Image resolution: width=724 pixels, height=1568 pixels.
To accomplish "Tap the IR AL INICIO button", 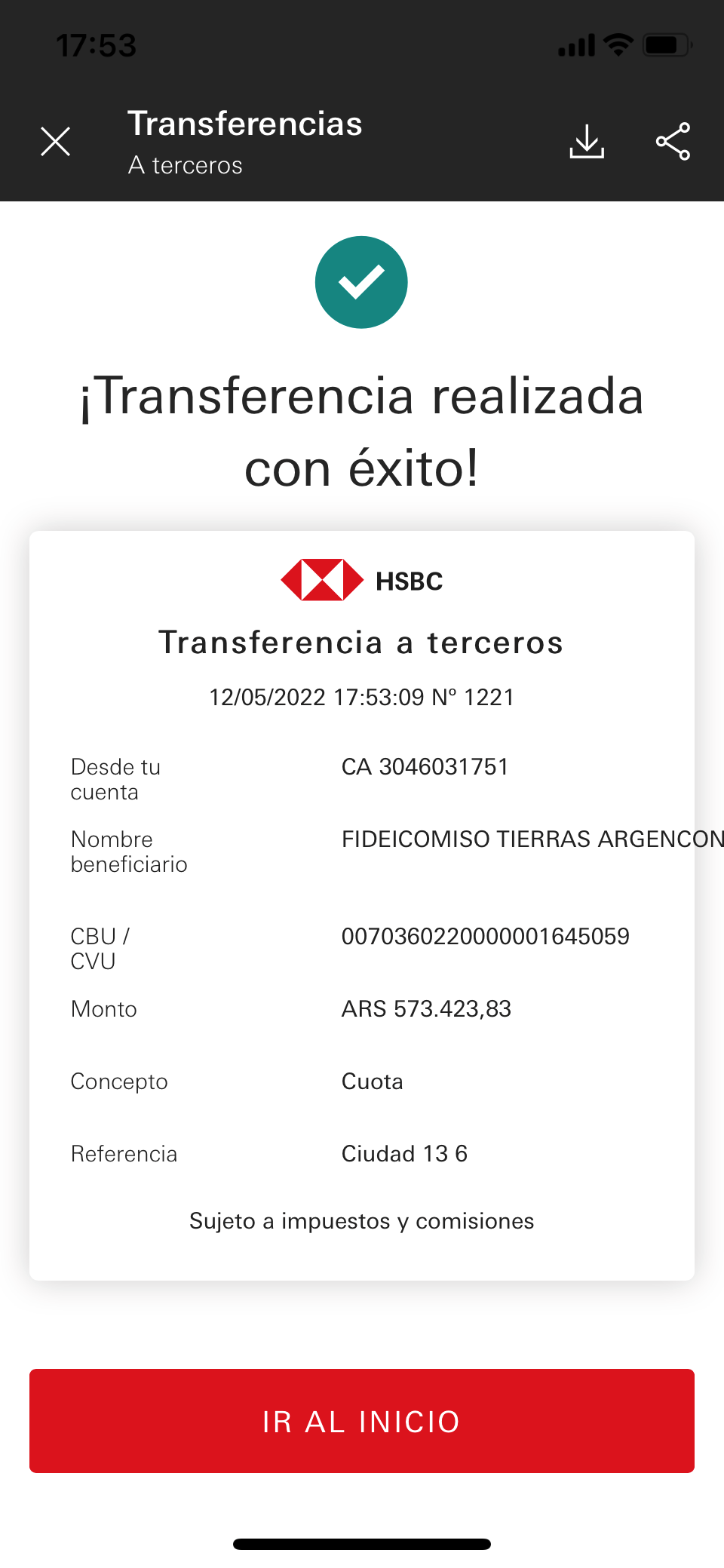I will pos(362,1421).
